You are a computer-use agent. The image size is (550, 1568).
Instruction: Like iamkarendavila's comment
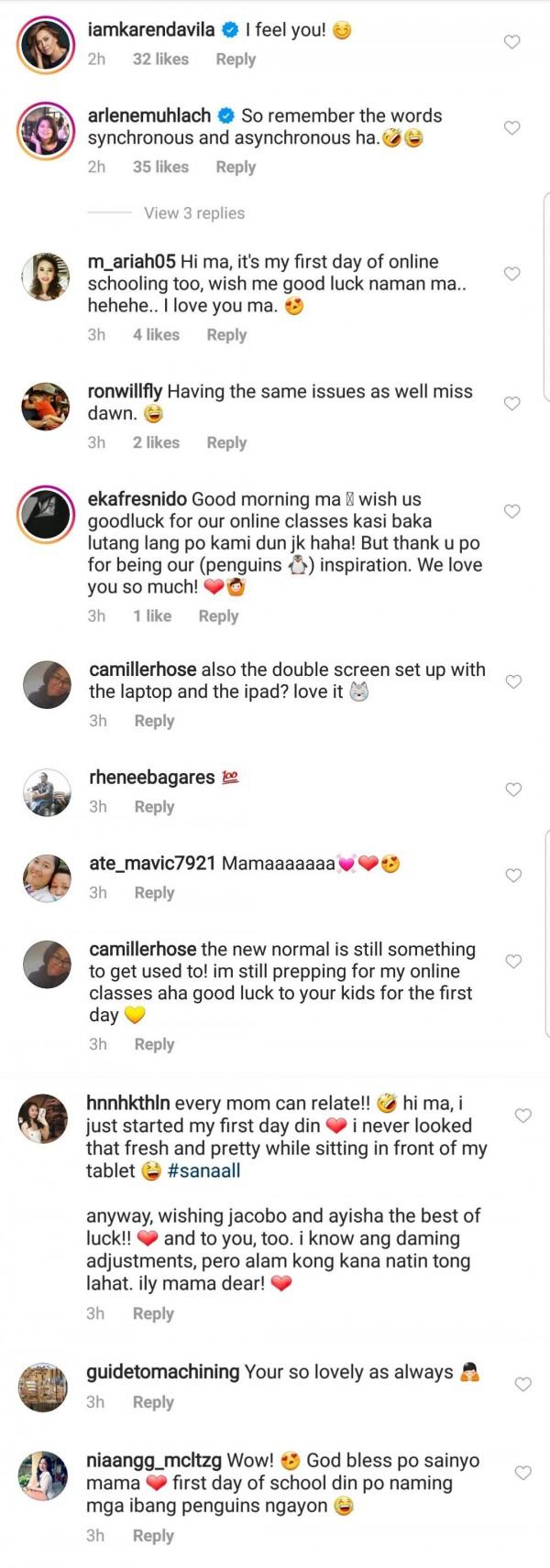[x=512, y=42]
